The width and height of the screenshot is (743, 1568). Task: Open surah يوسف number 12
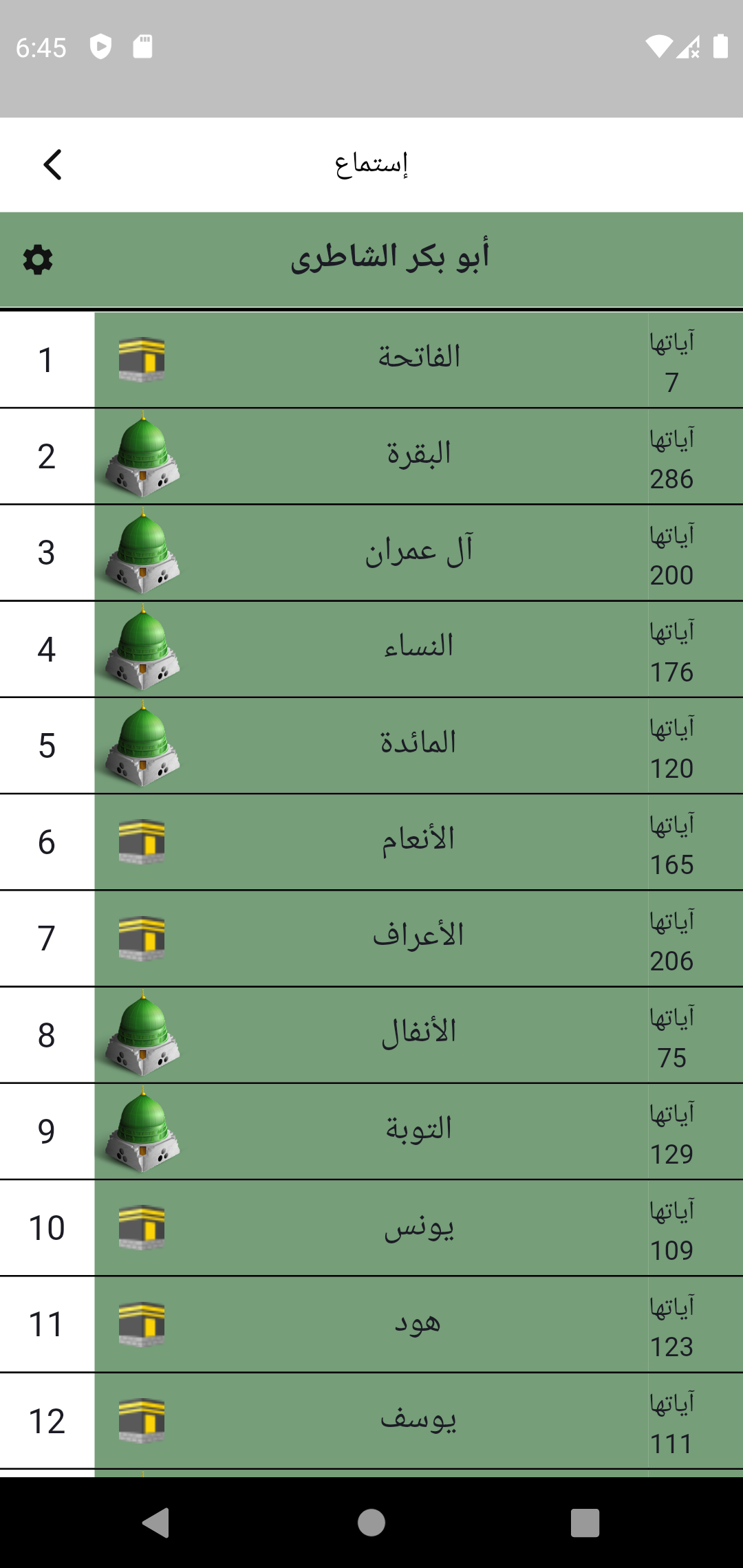418,1419
